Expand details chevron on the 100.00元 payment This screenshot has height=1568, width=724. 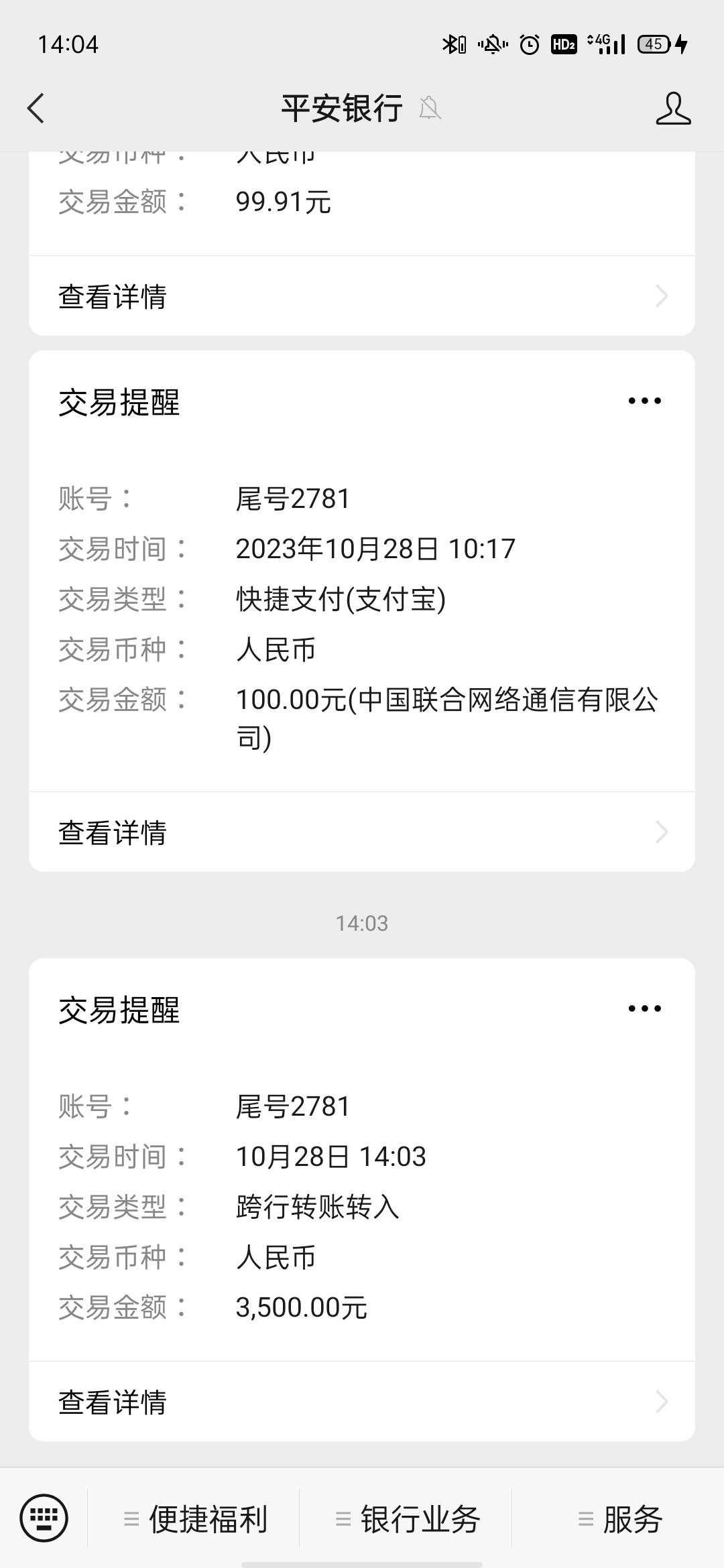point(662,832)
